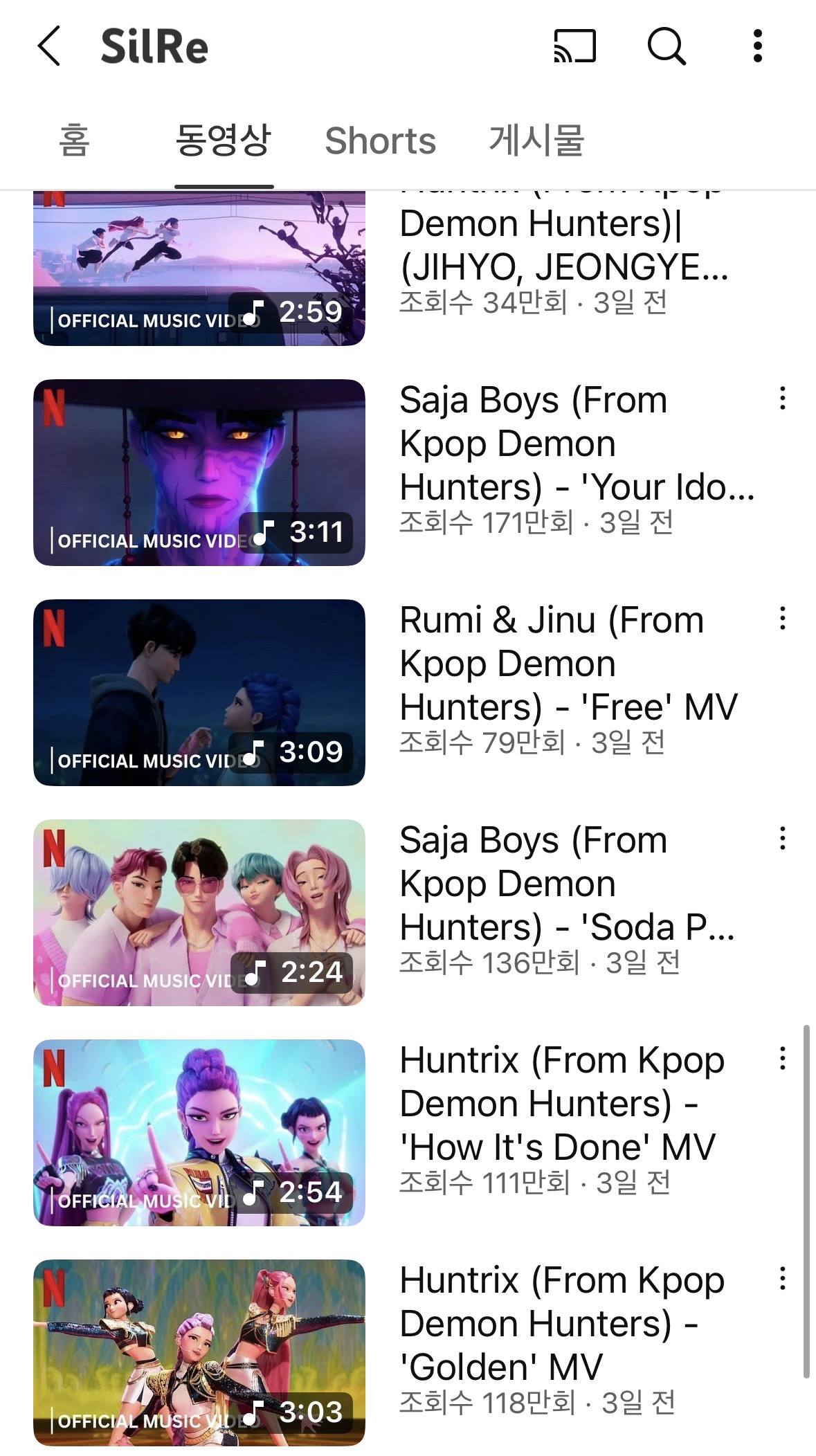Switch to the 홈 tab

(74, 140)
